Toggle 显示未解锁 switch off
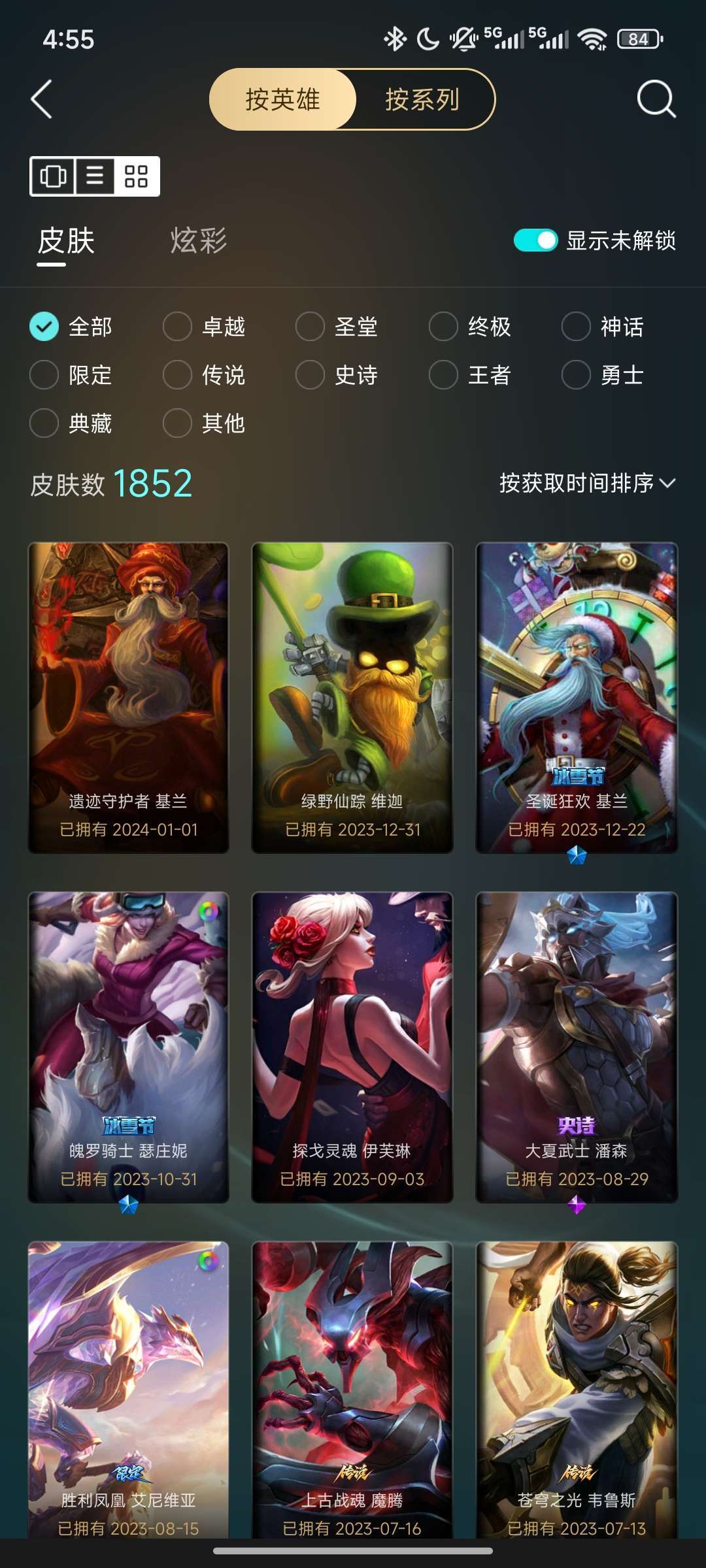 click(x=536, y=240)
